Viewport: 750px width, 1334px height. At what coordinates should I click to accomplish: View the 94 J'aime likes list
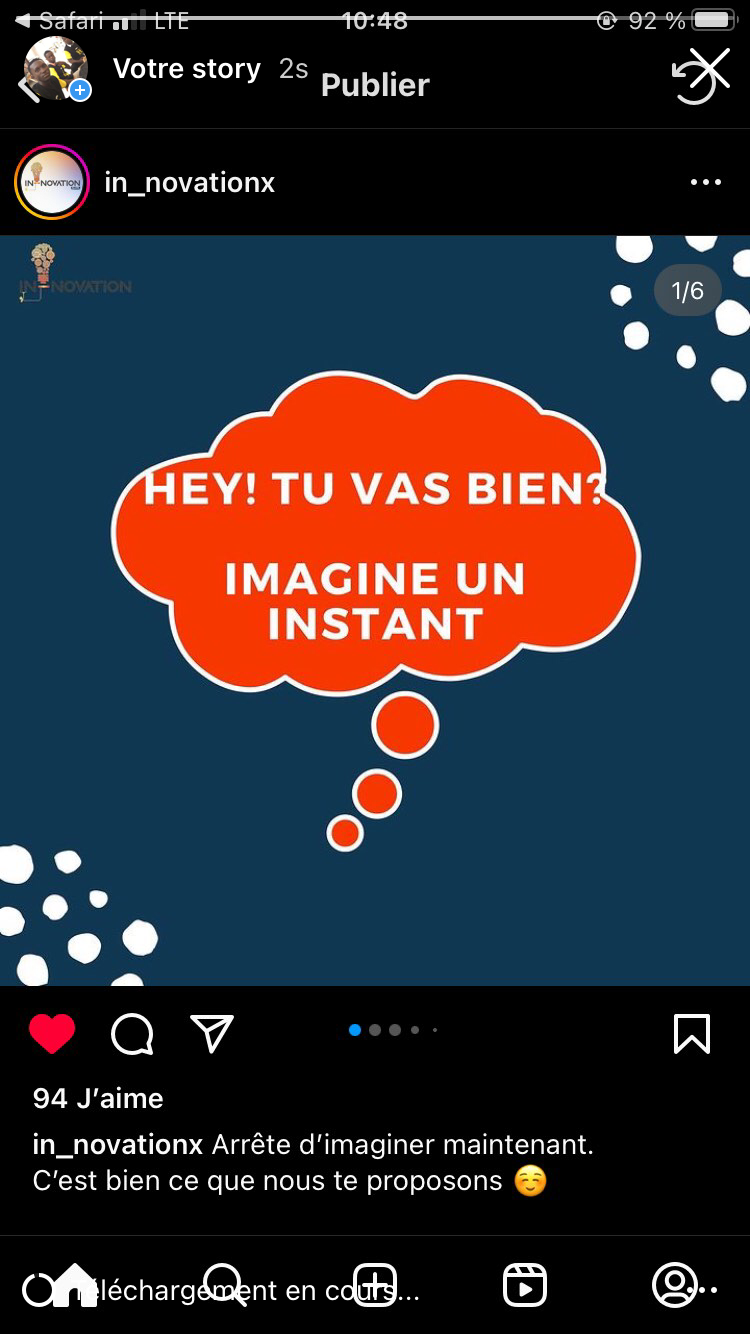point(98,1098)
